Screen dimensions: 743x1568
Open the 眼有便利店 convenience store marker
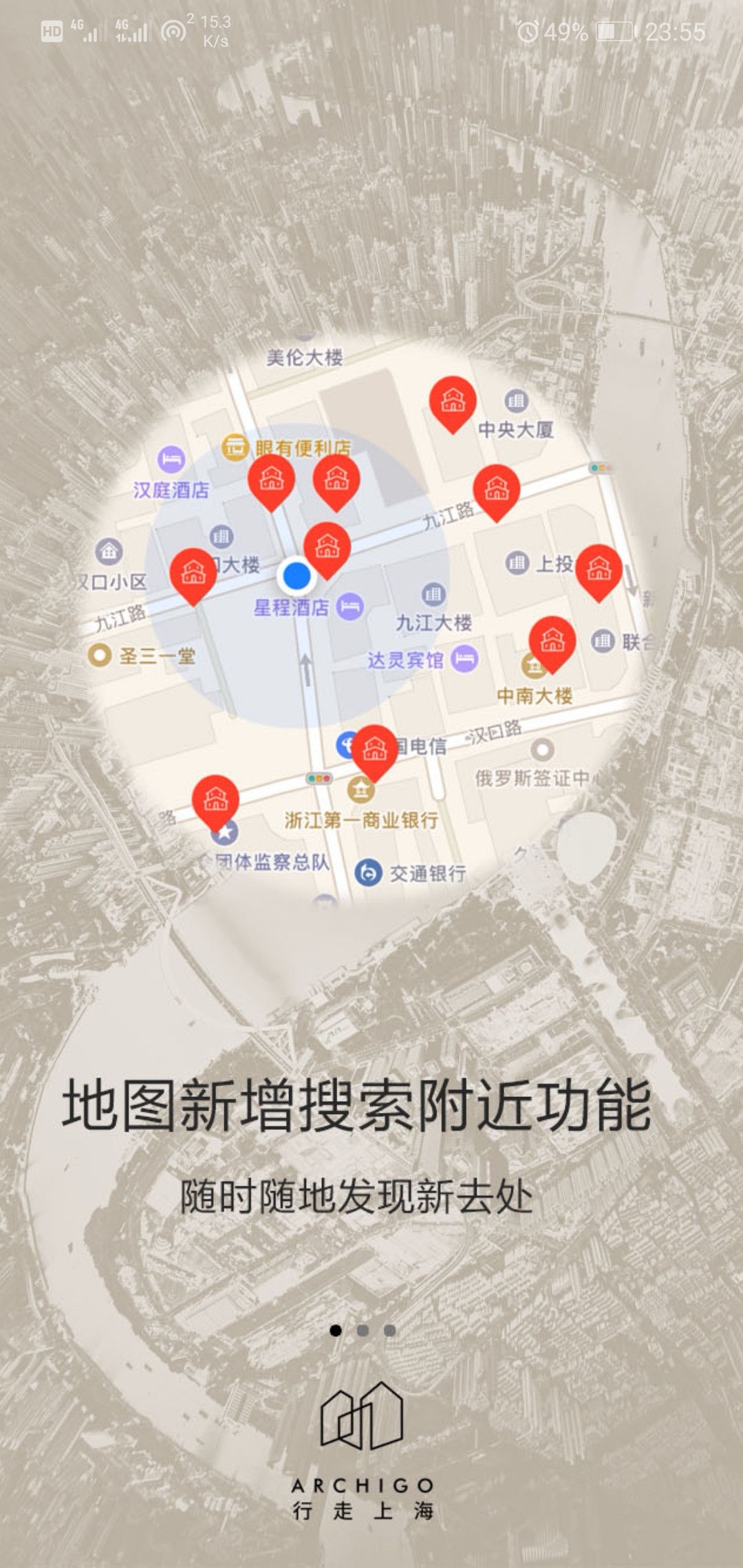pos(234,447)
